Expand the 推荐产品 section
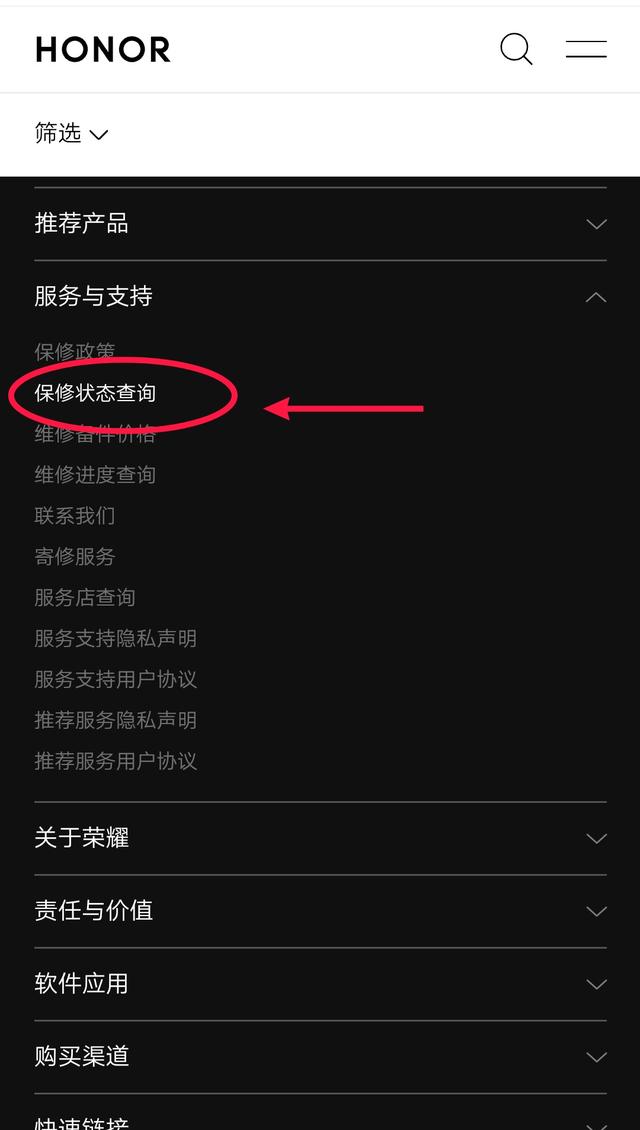Image resolution: width=640 pixels, height=1130 pixels. pos(320,224)
